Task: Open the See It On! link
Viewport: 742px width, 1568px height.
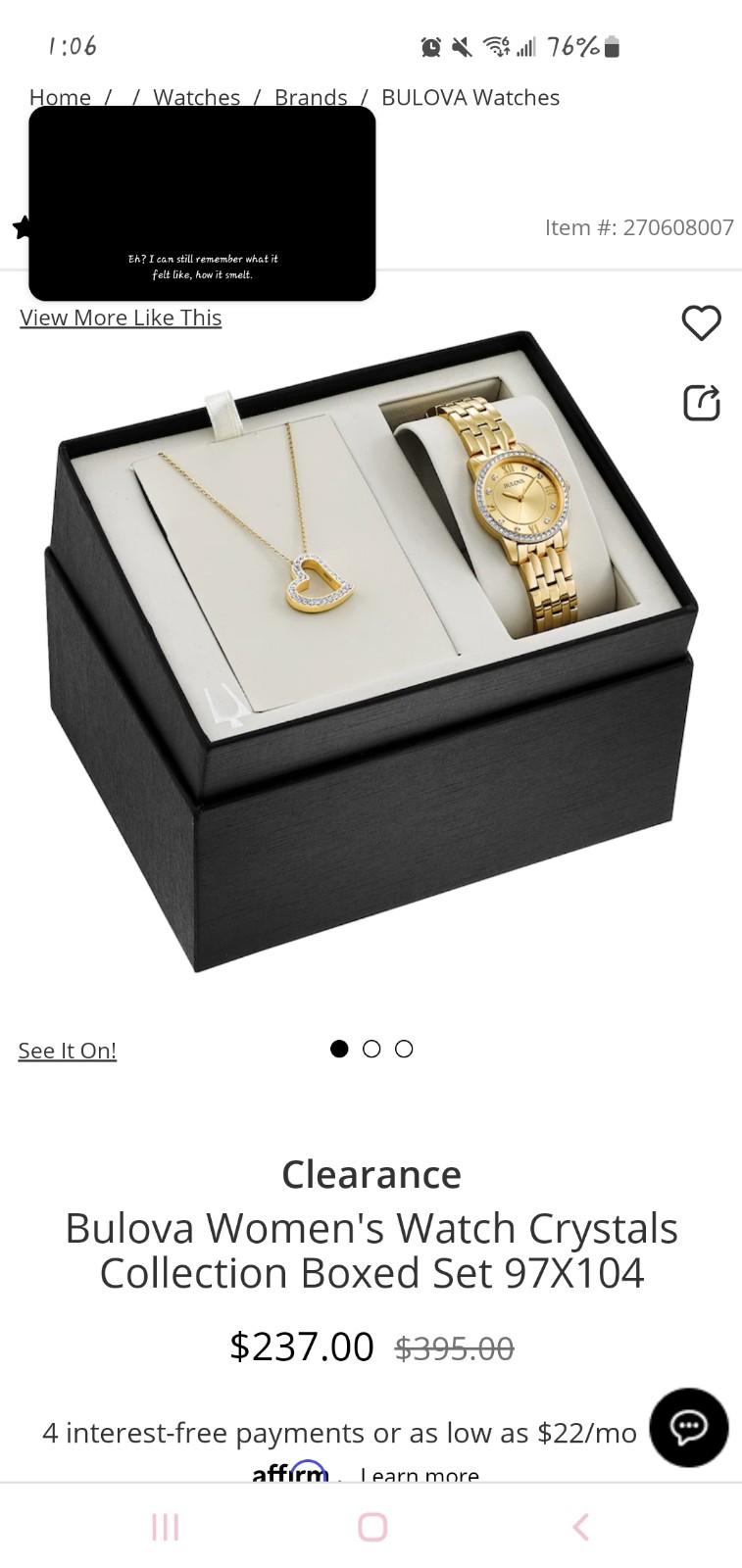Action: [x=67, y=1051]
